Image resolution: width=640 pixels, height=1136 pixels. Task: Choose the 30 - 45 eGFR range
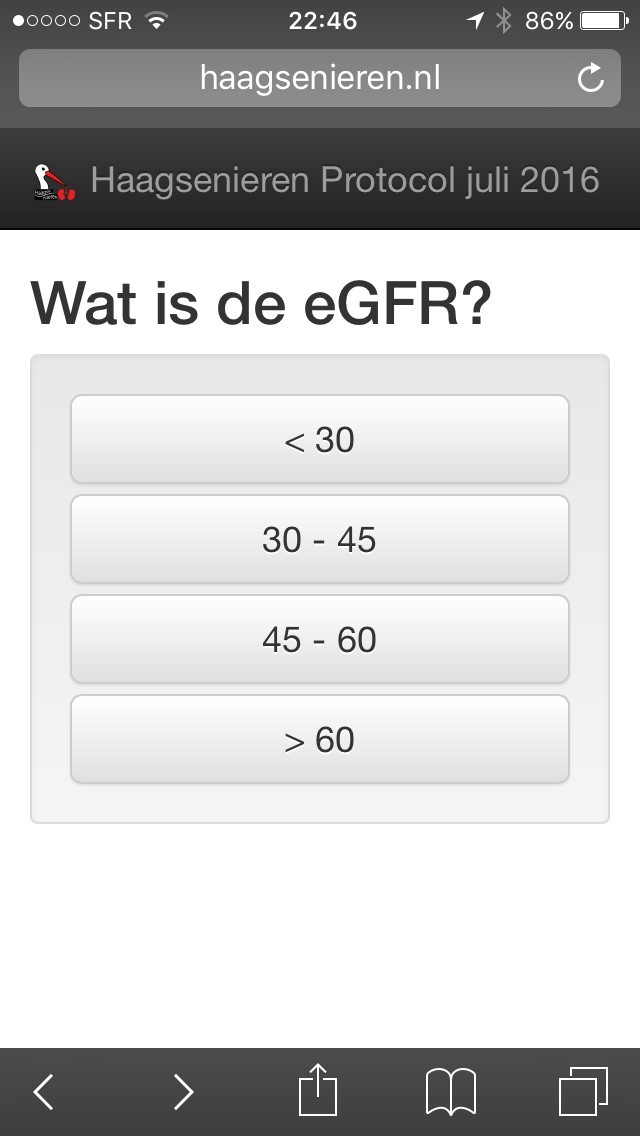[320, 539]
